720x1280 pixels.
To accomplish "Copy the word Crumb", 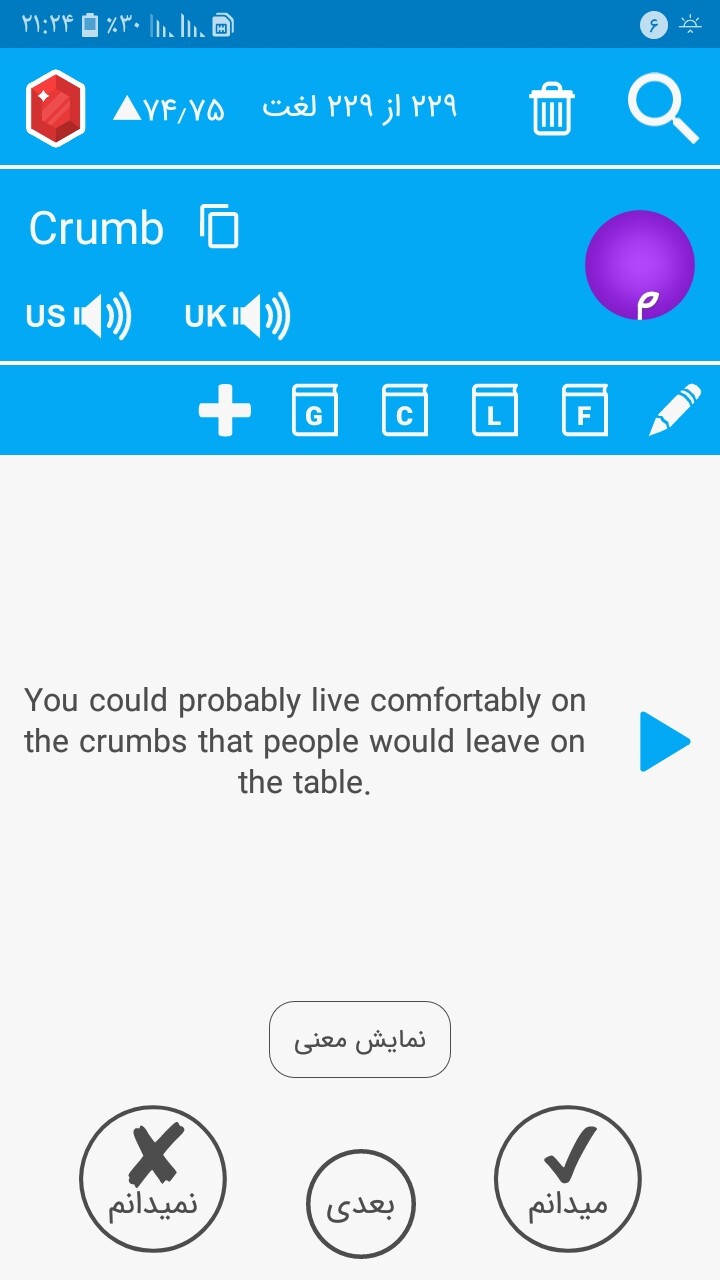I will pos(220,226).
